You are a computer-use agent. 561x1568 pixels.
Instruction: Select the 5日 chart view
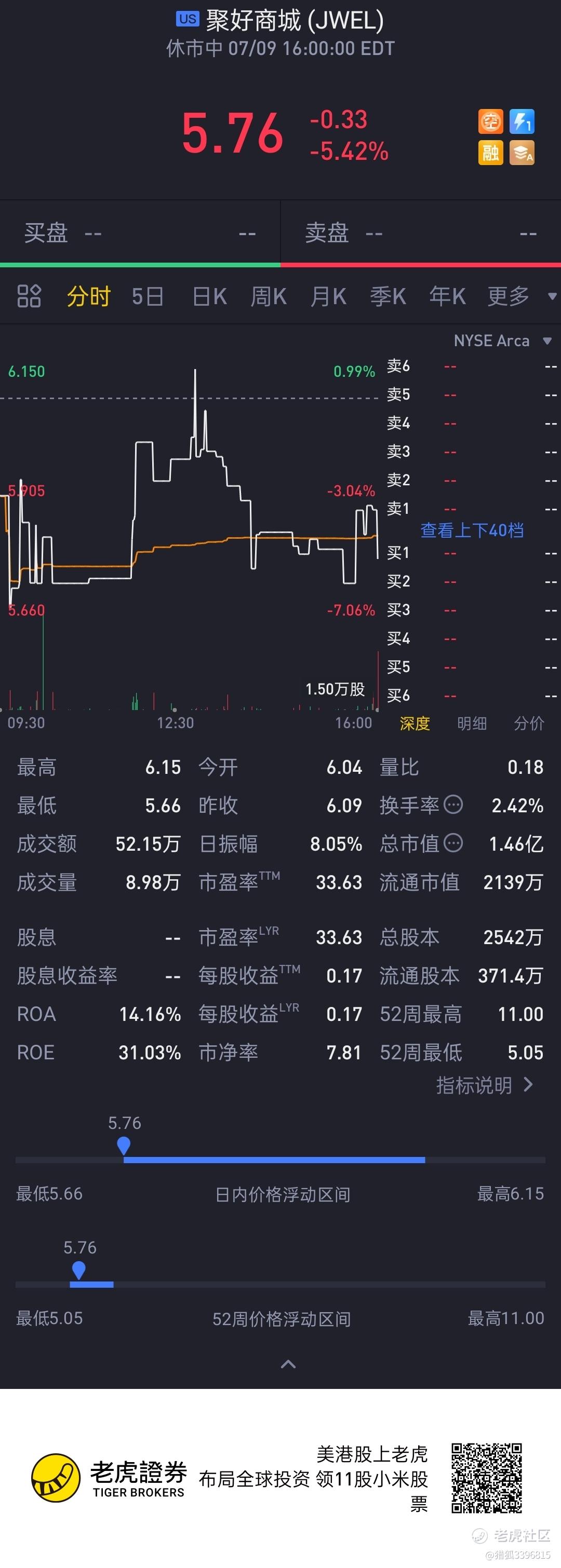(x=148, y=296)
